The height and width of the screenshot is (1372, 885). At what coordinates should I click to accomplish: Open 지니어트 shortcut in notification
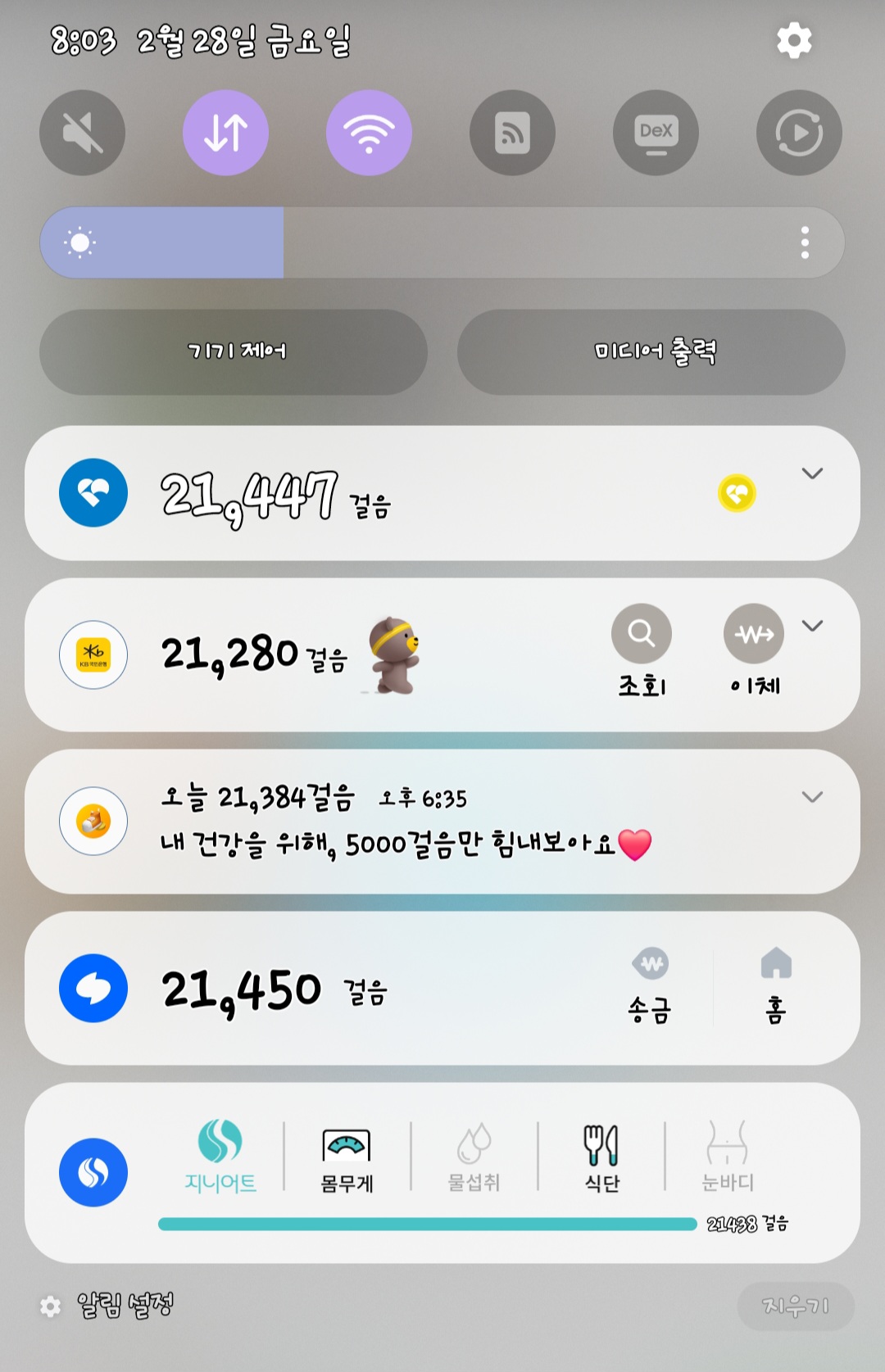click(x=220, y=1159)
